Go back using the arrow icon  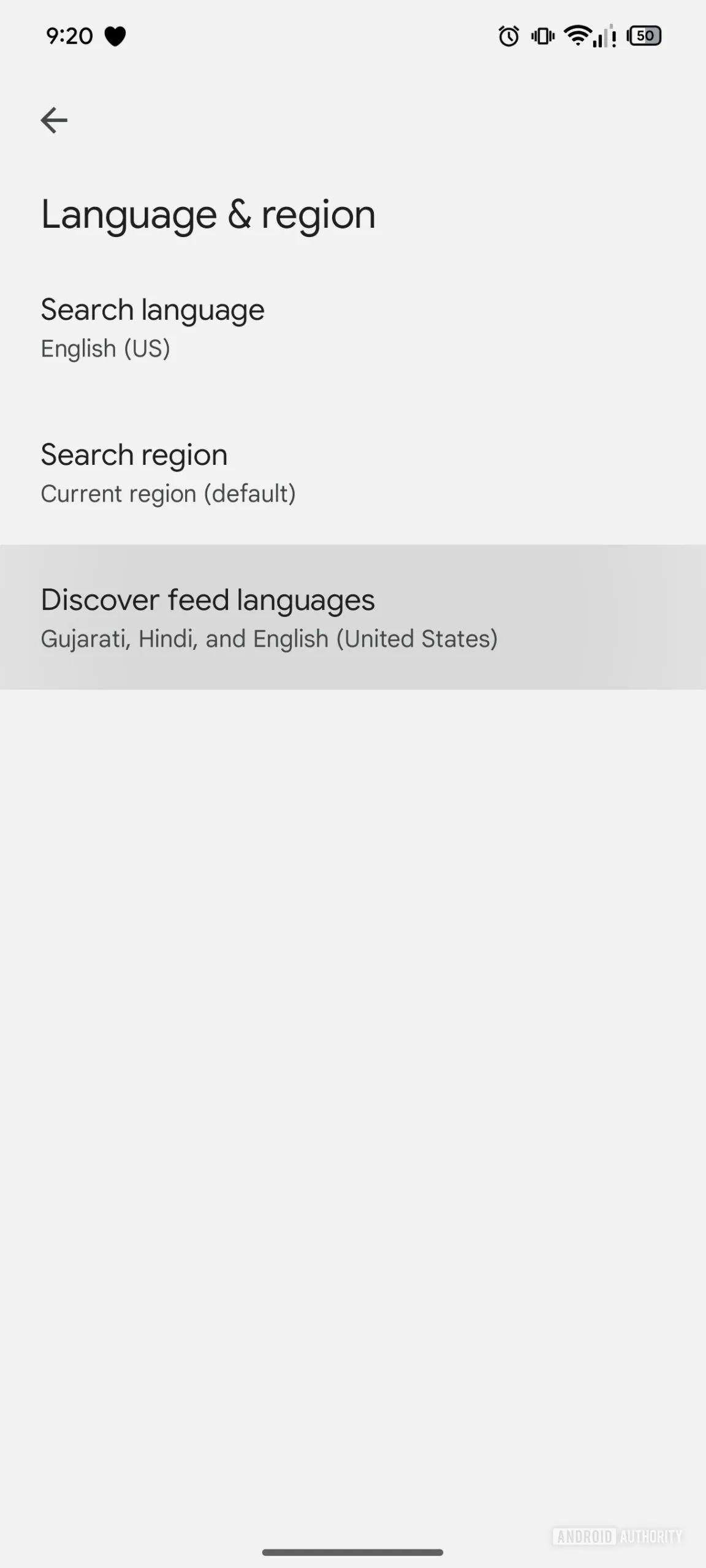(54, 120)
